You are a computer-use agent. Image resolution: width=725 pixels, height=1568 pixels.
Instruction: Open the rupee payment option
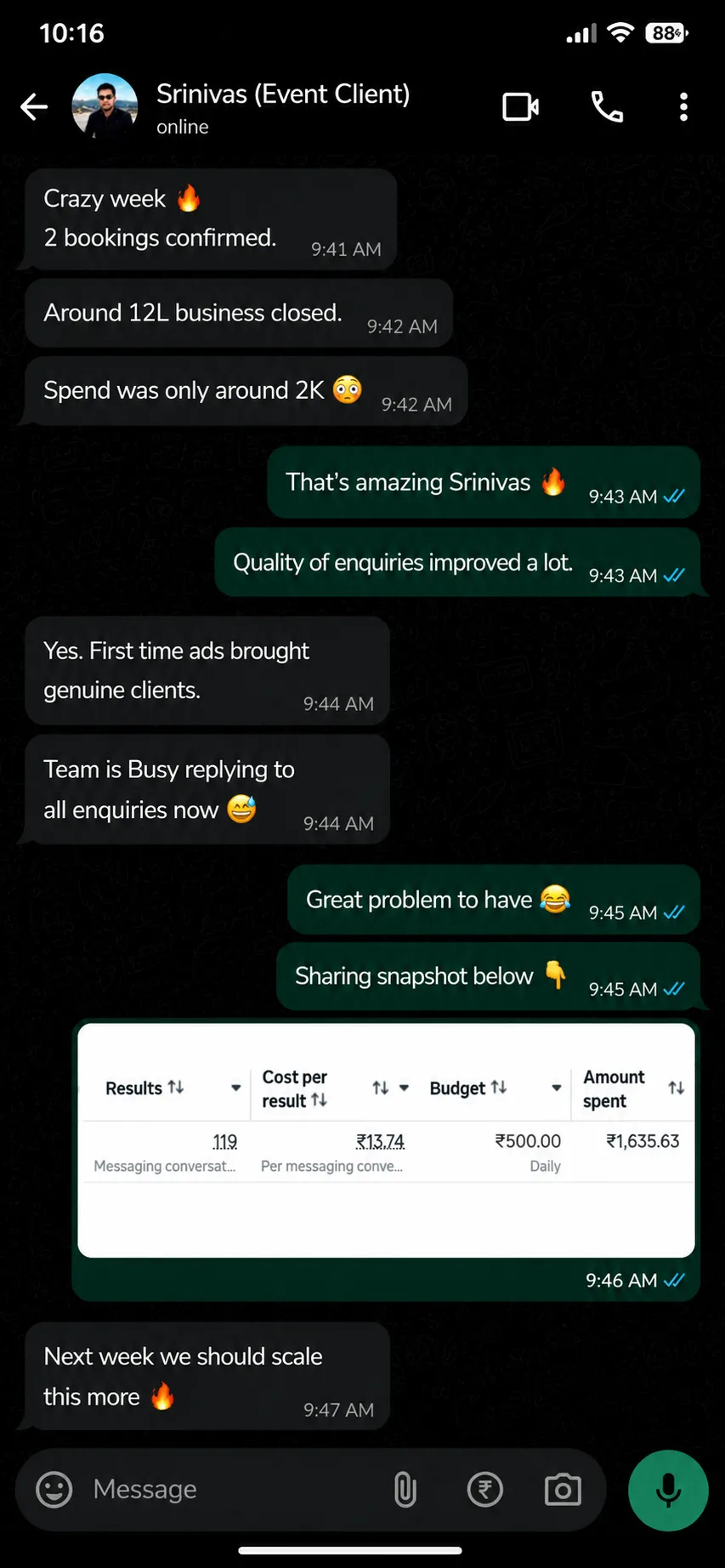485,1490
